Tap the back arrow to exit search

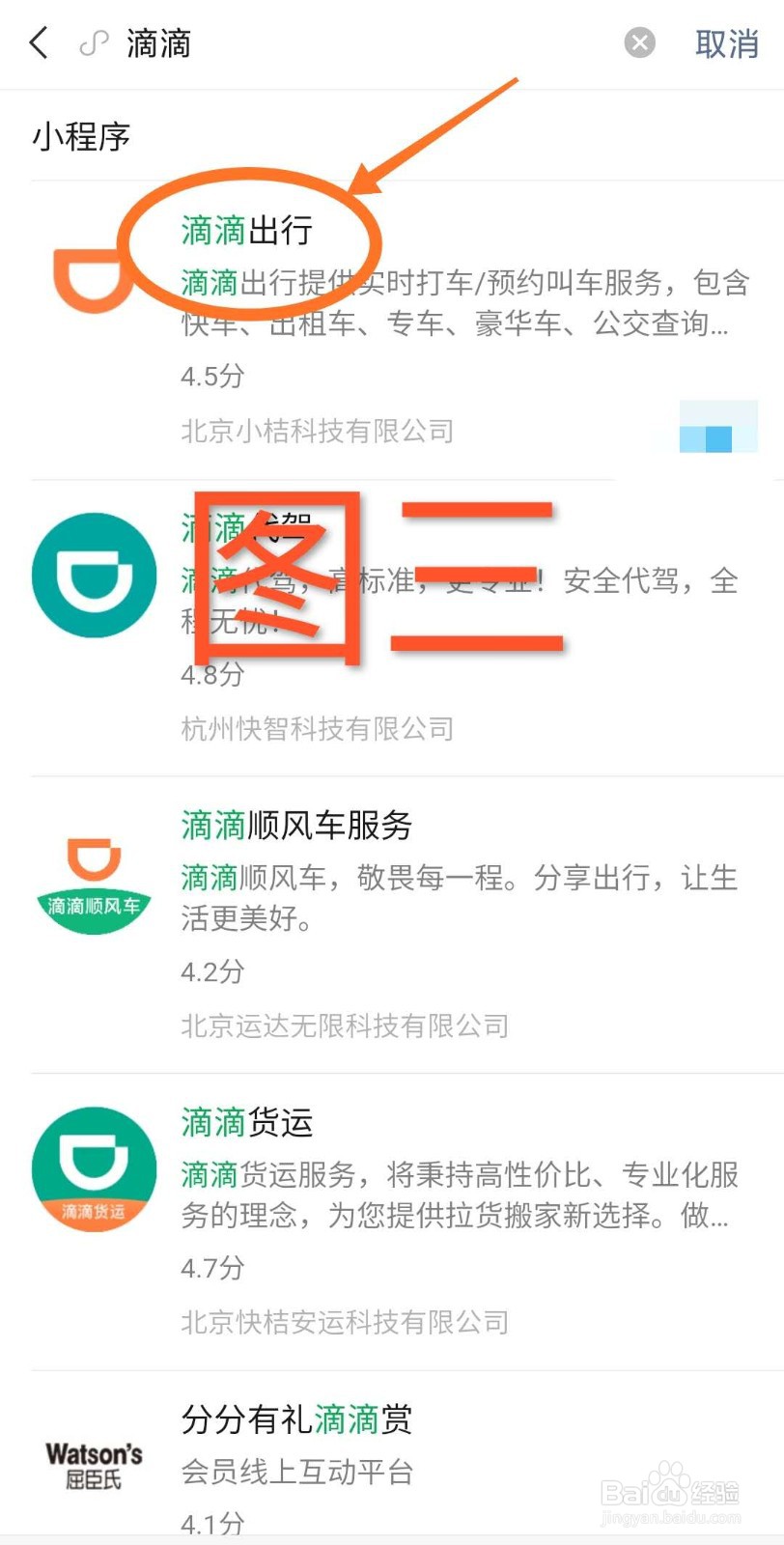tap(37, 43)
